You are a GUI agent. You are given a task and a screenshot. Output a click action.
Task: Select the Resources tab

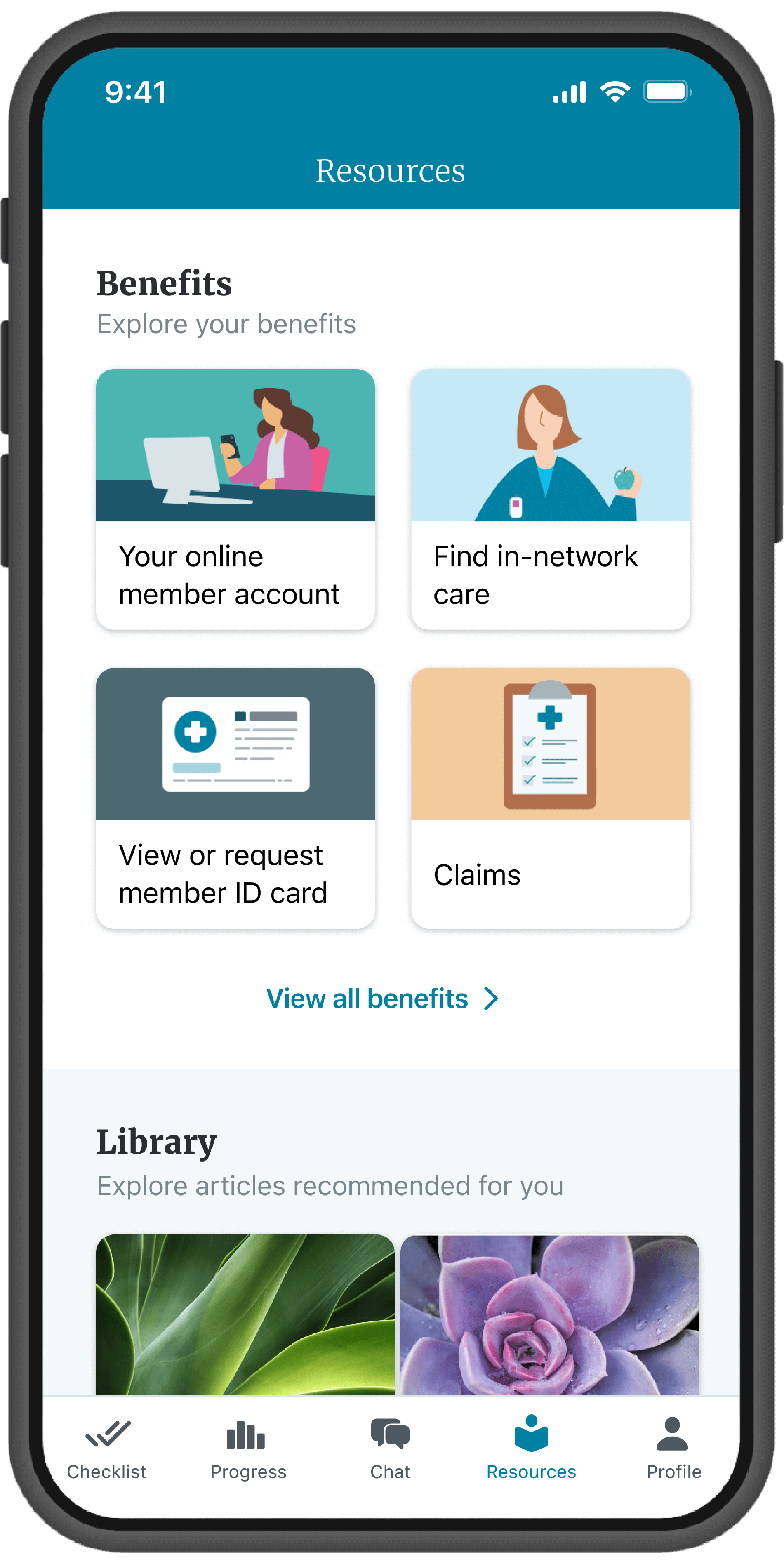click(531, 1449)
